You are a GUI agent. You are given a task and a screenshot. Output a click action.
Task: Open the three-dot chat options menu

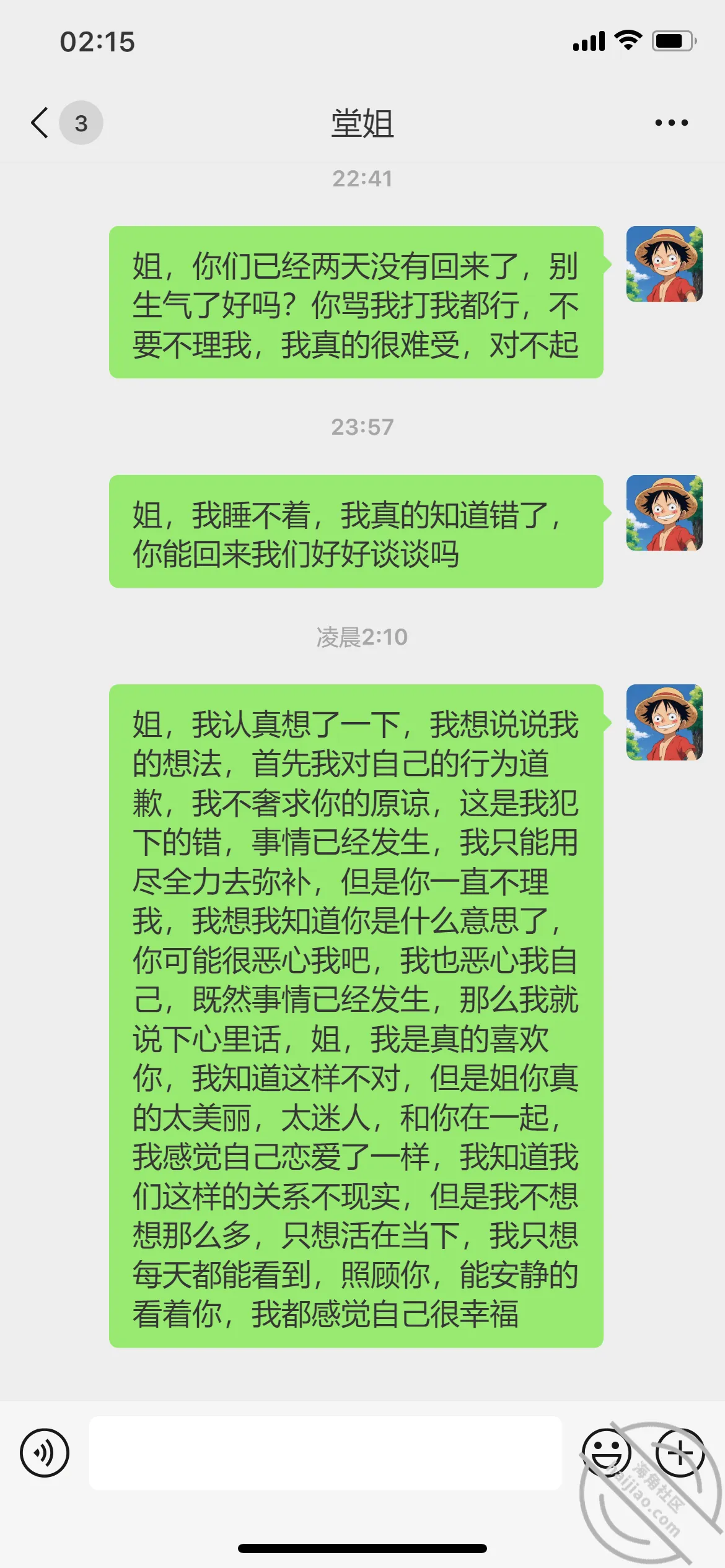672,123
